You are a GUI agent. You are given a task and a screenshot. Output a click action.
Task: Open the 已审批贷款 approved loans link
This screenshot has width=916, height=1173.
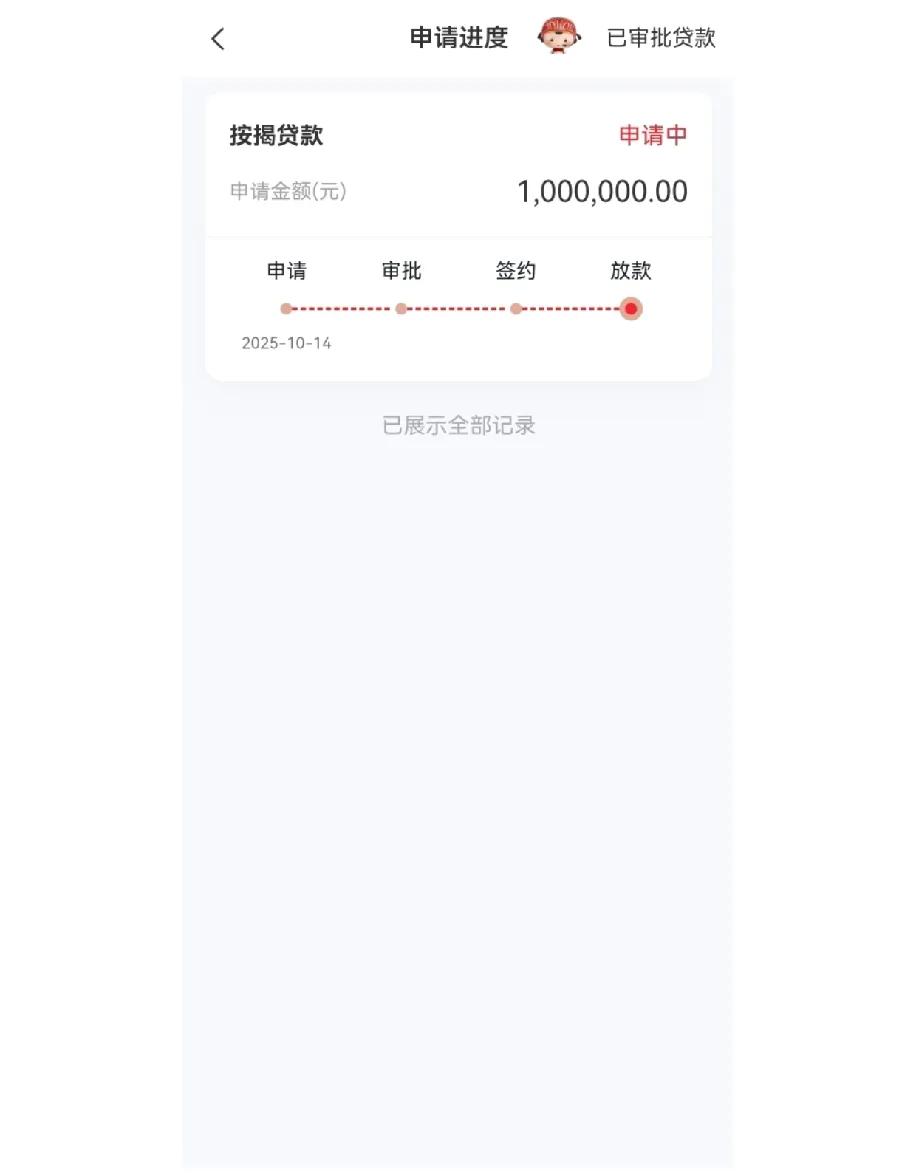click(x=661, y=38)
